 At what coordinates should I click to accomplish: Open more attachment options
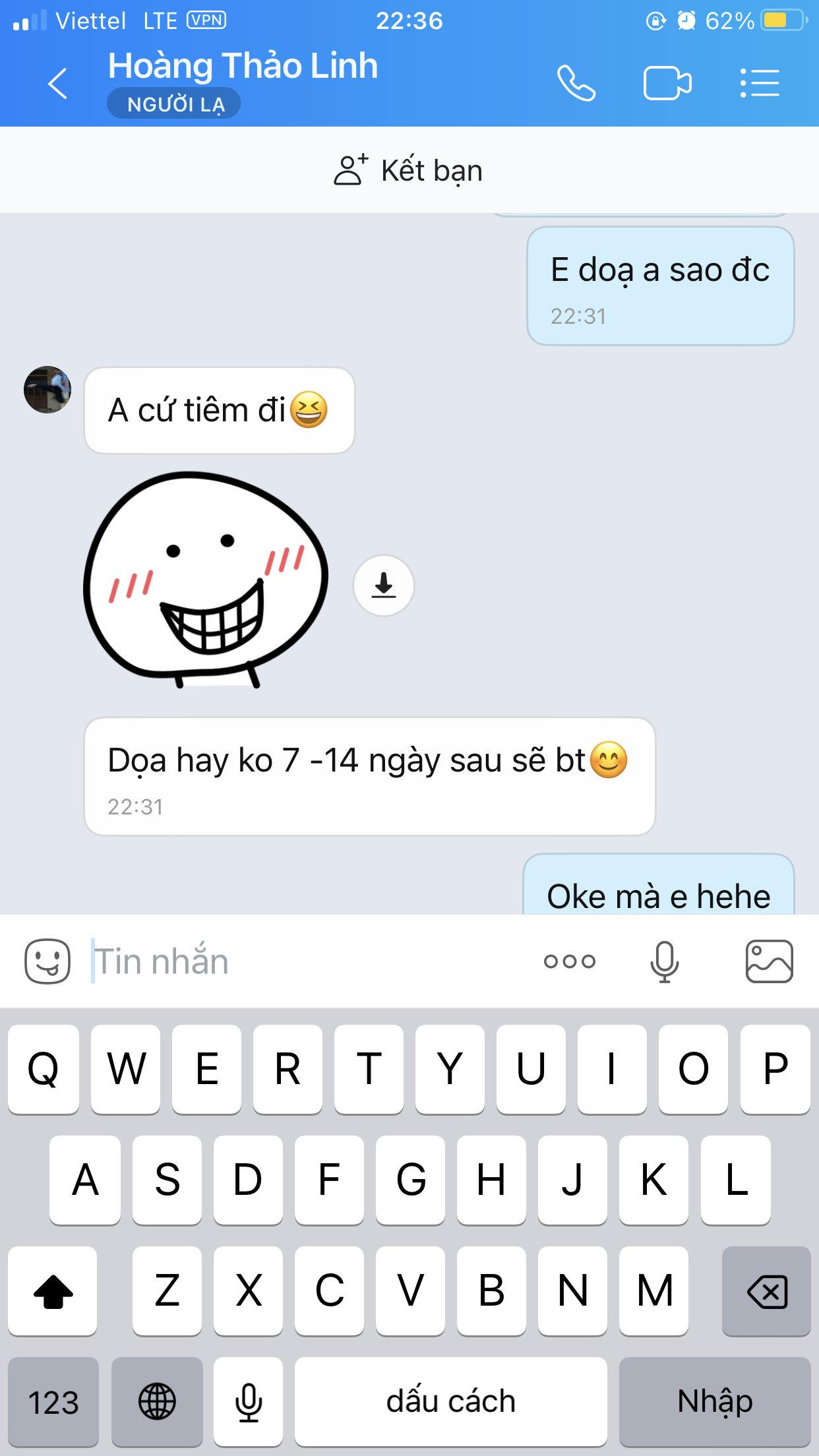(570, 961)
